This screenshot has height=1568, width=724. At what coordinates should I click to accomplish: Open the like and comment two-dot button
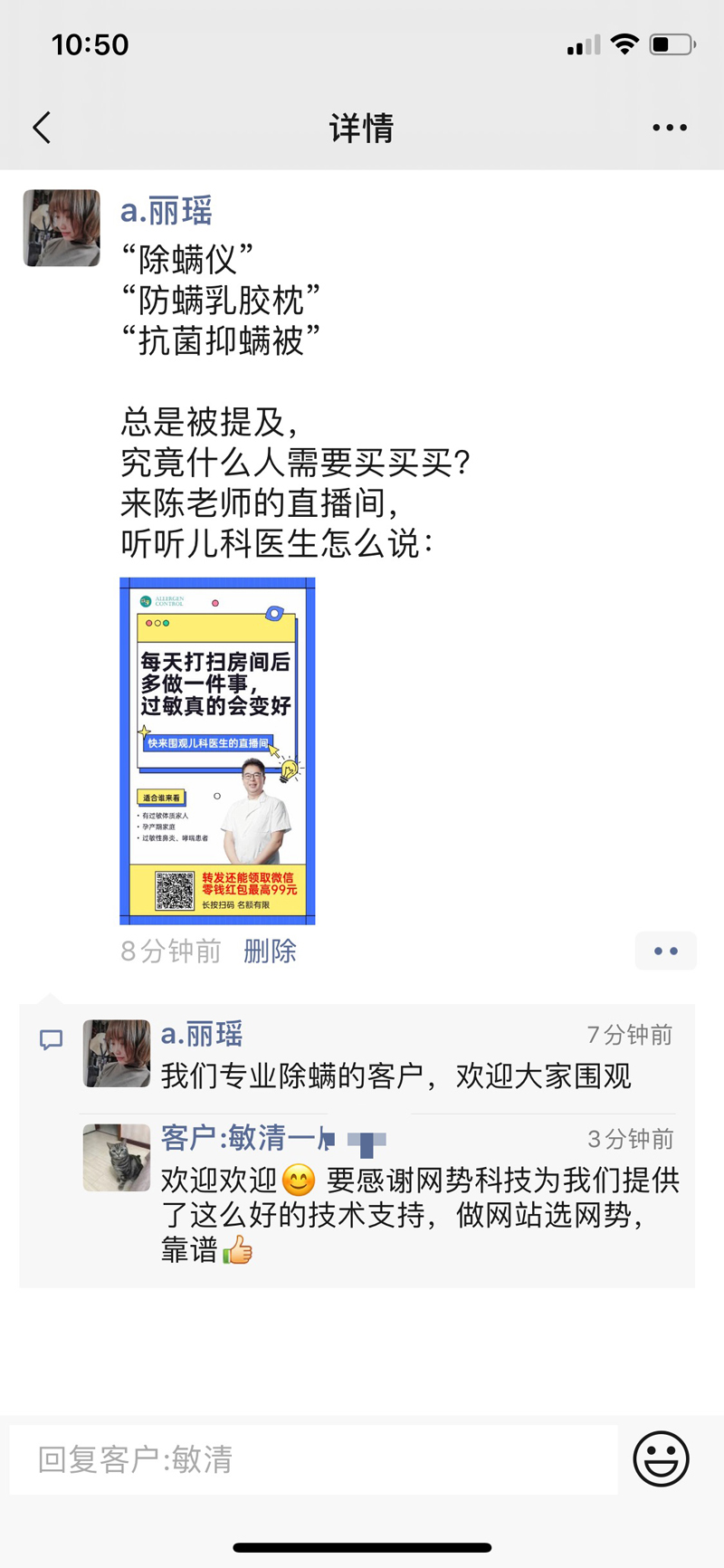tap(665, 951)
